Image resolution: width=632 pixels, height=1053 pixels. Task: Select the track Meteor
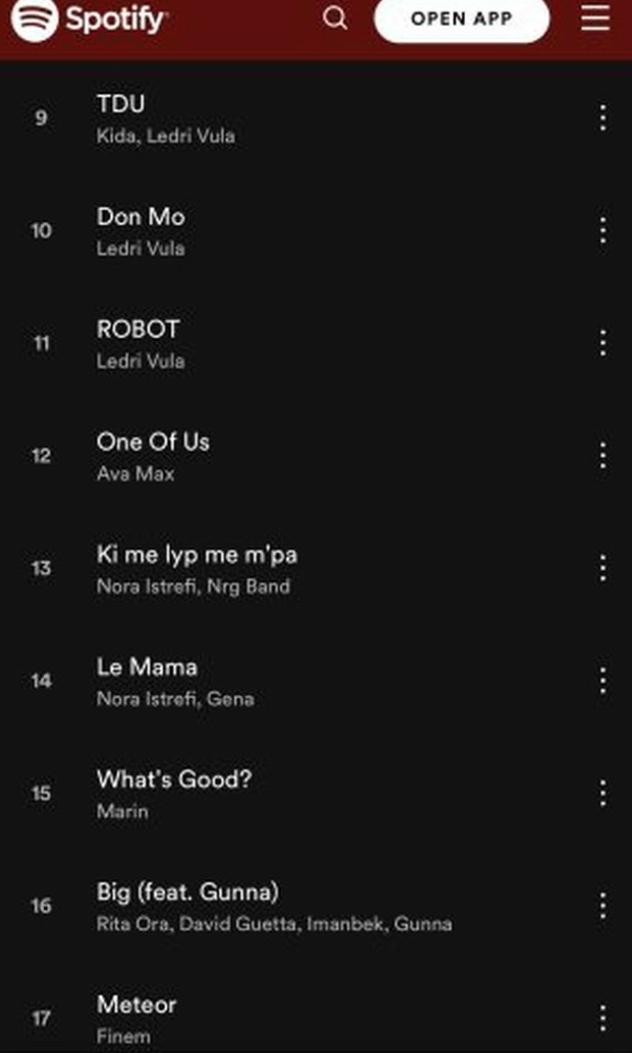click(x=136, y=1004)
